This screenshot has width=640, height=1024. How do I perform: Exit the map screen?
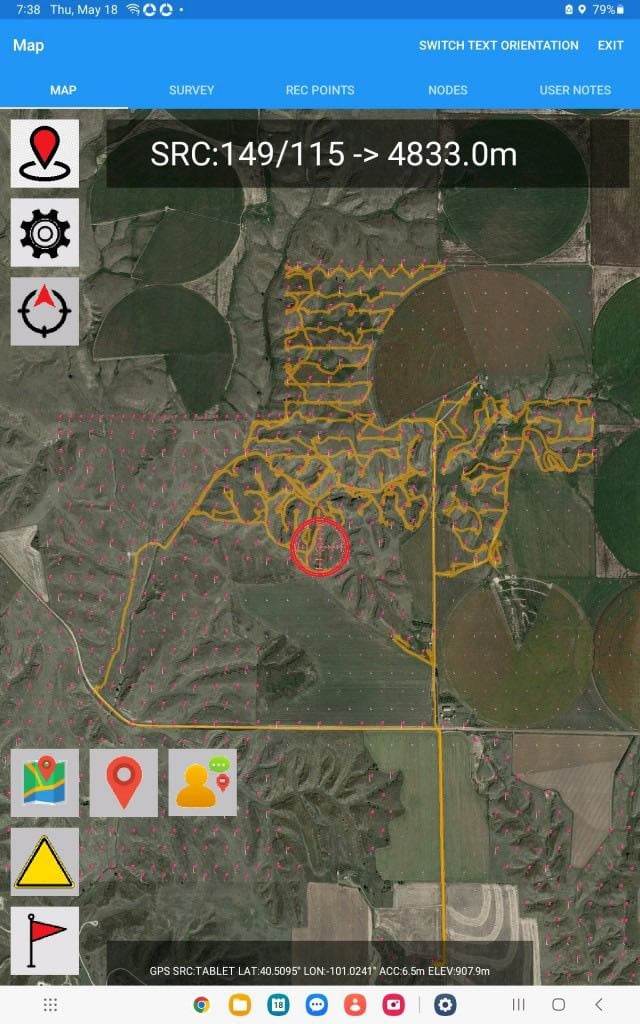610,45
